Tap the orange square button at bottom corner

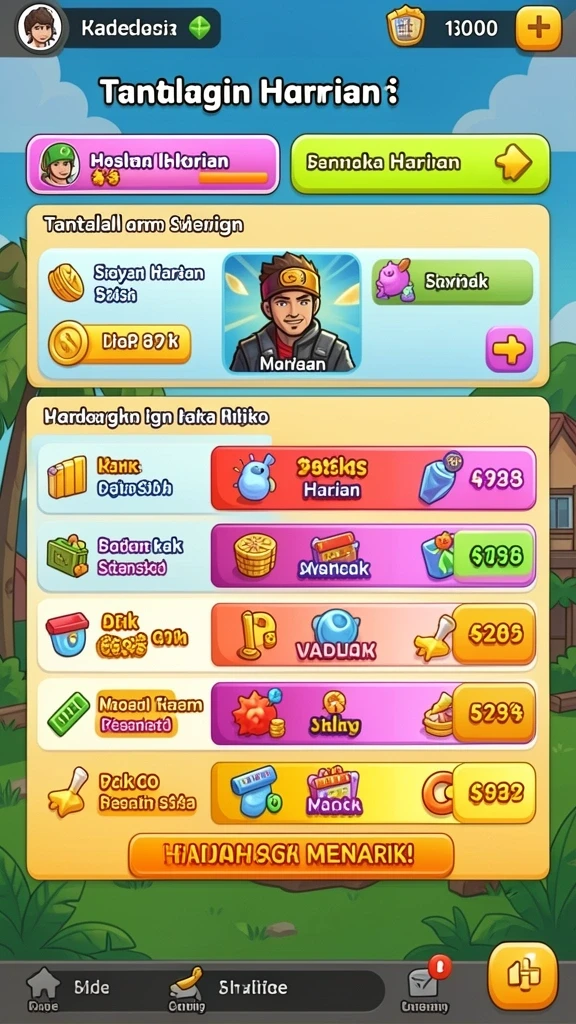(523, 976)
